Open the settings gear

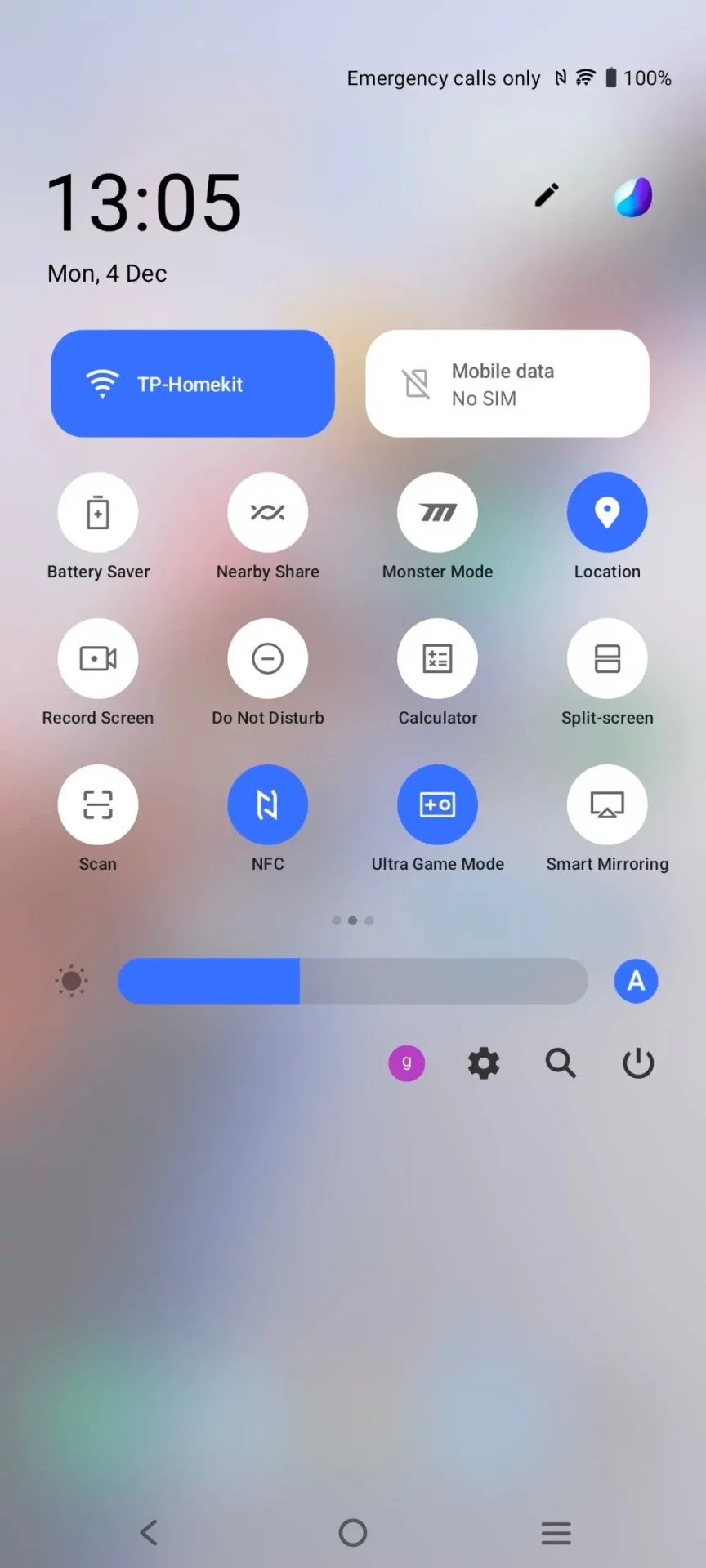[x=484, y=1063]
